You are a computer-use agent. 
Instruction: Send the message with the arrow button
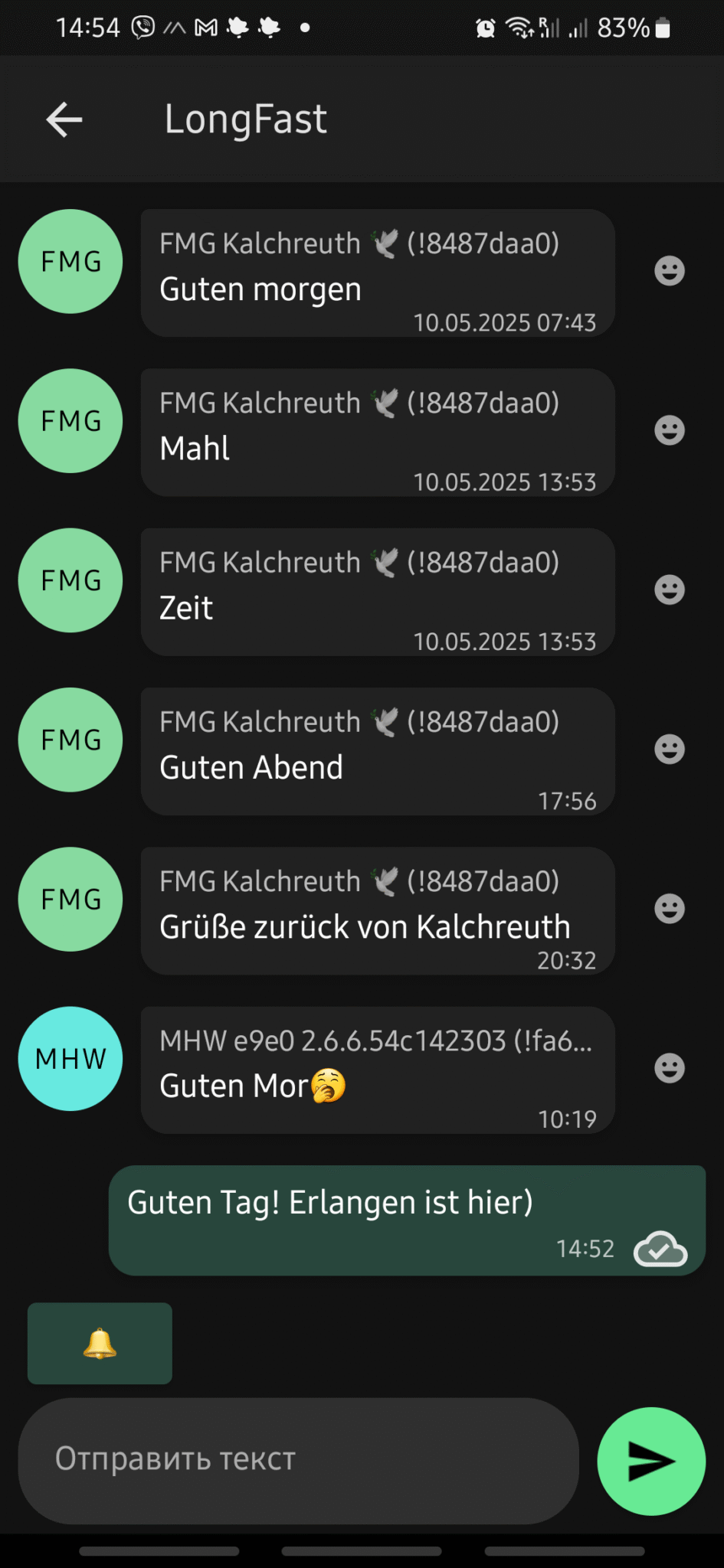(x=651, y=1461)
